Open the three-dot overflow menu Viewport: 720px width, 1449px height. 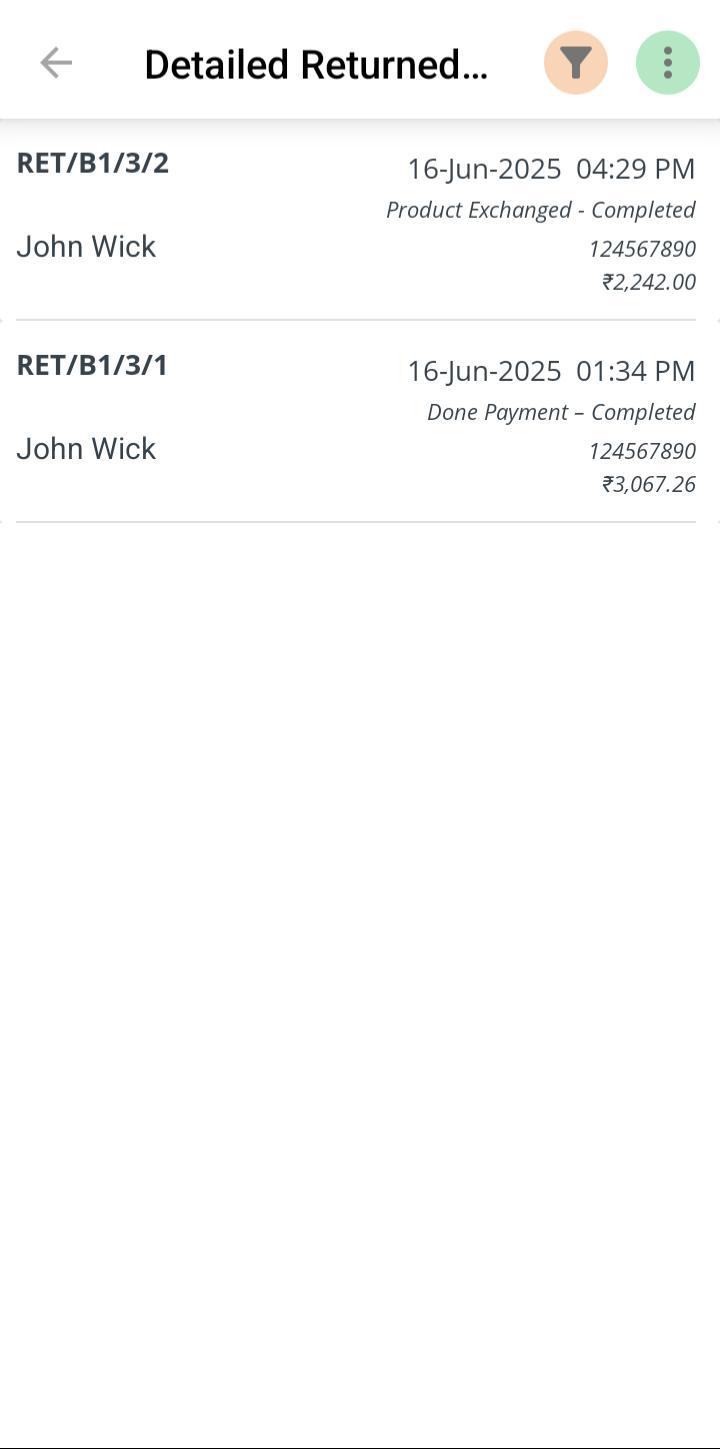(x=668, y=63)
